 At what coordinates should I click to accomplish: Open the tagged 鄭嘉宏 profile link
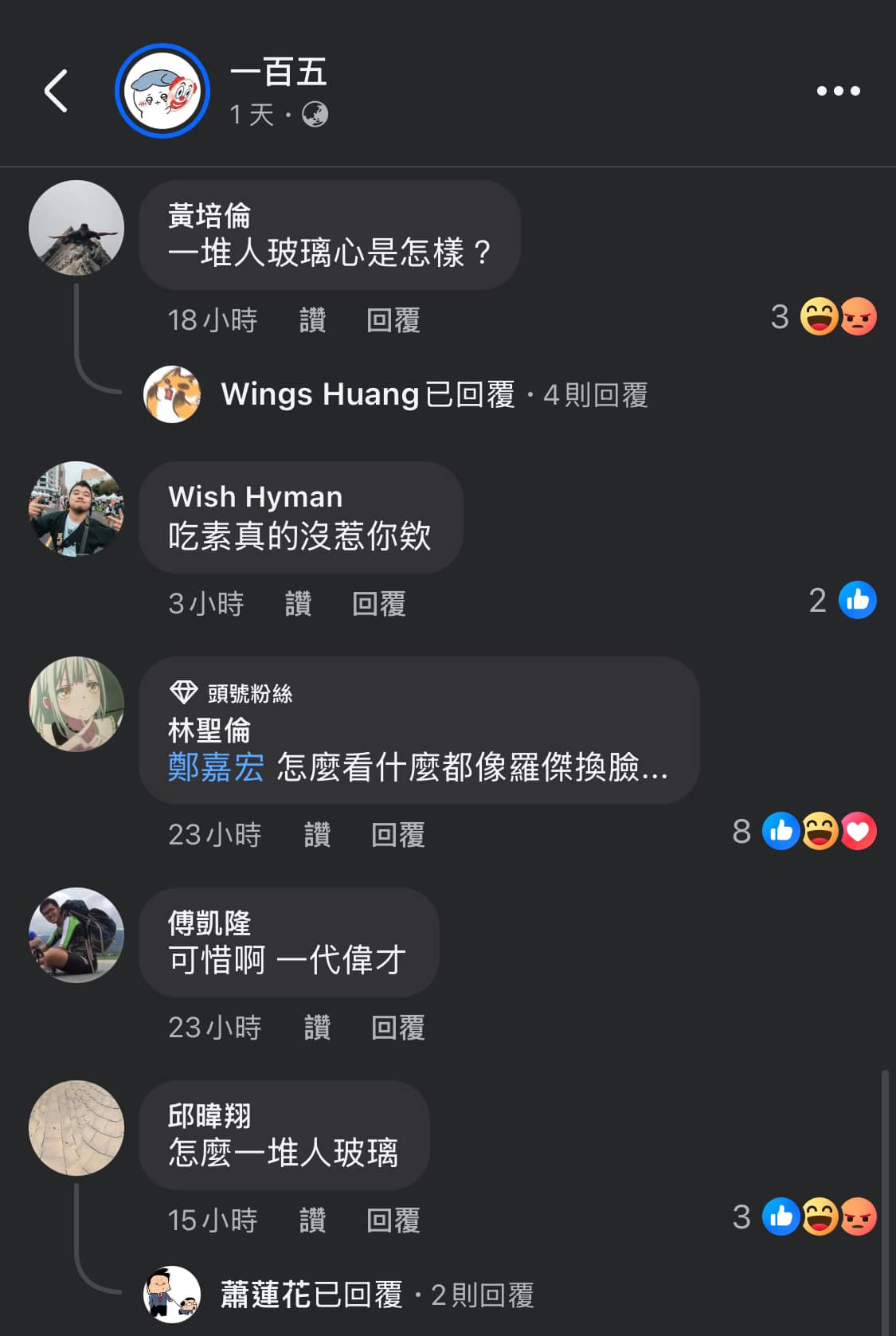[x=216, y=768]
